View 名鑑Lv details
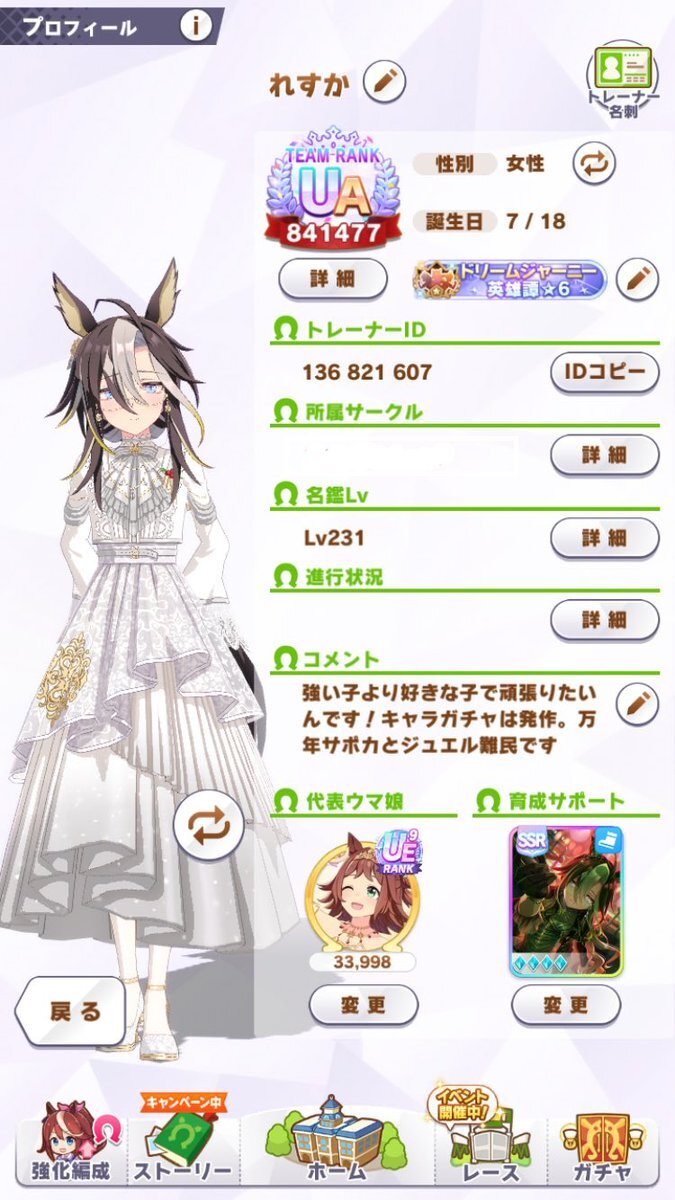 (x=604, y=538)
